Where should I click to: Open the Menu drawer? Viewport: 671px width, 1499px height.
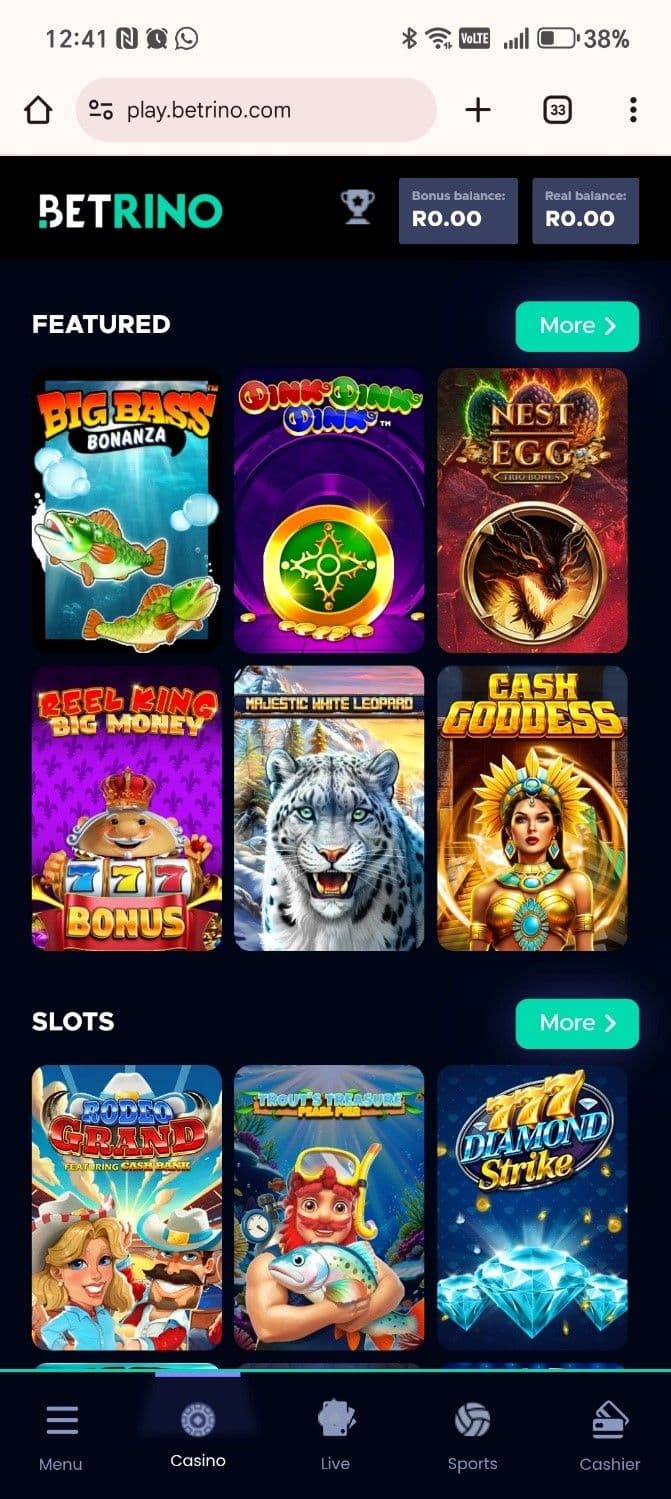click(x=61, y=1437)
